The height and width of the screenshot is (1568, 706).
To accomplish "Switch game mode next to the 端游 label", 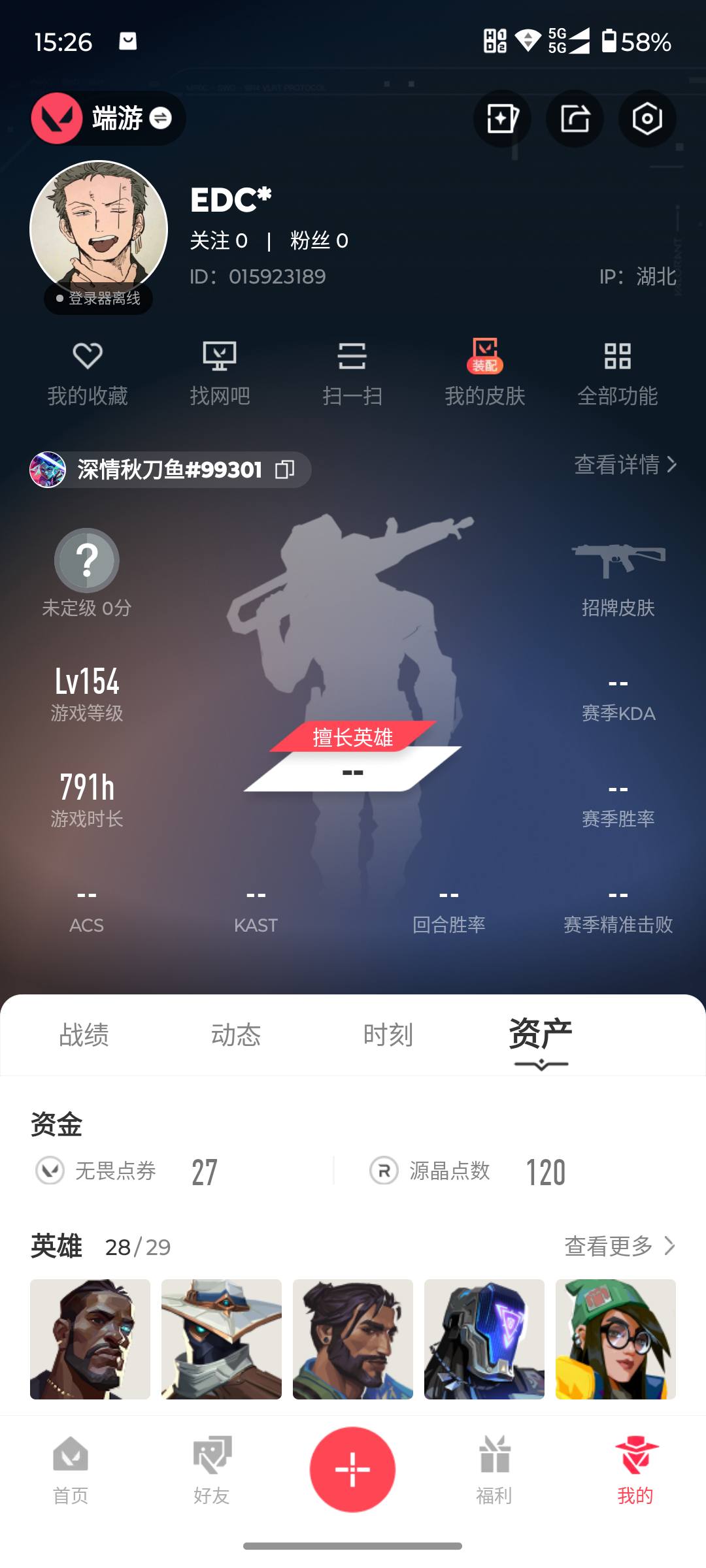I will (x=160, y=118).
